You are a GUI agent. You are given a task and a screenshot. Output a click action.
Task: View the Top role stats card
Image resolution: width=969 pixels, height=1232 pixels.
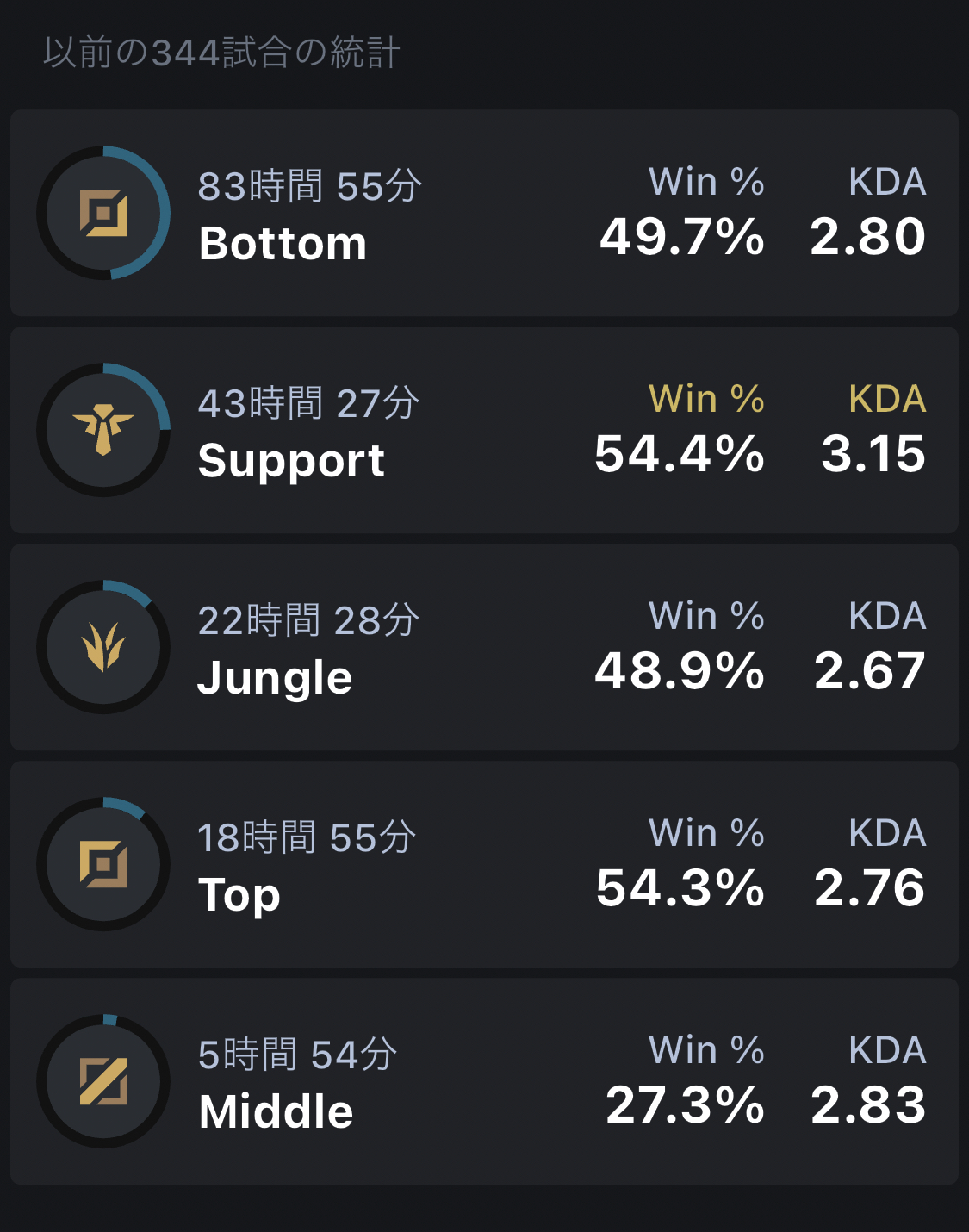tap(484, 864)
